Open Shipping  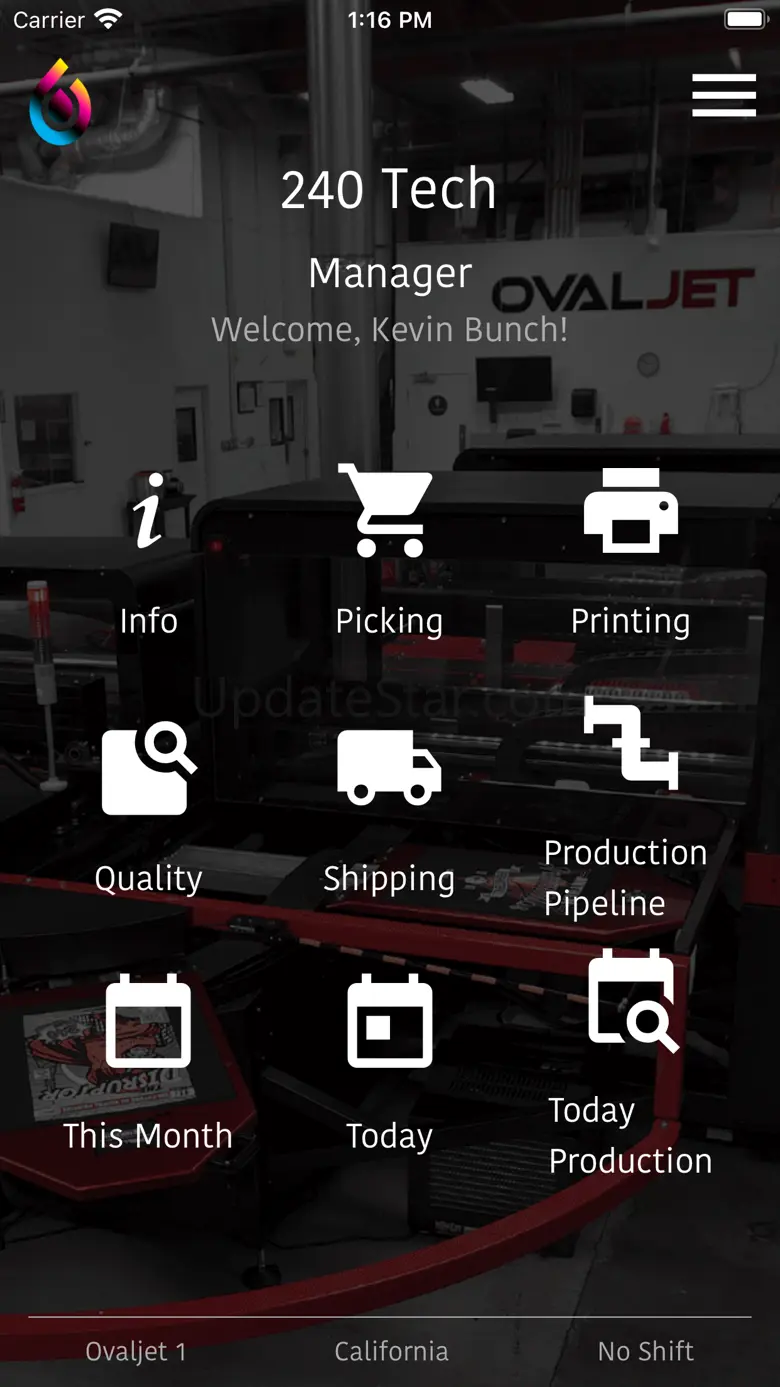pos(389,810)
